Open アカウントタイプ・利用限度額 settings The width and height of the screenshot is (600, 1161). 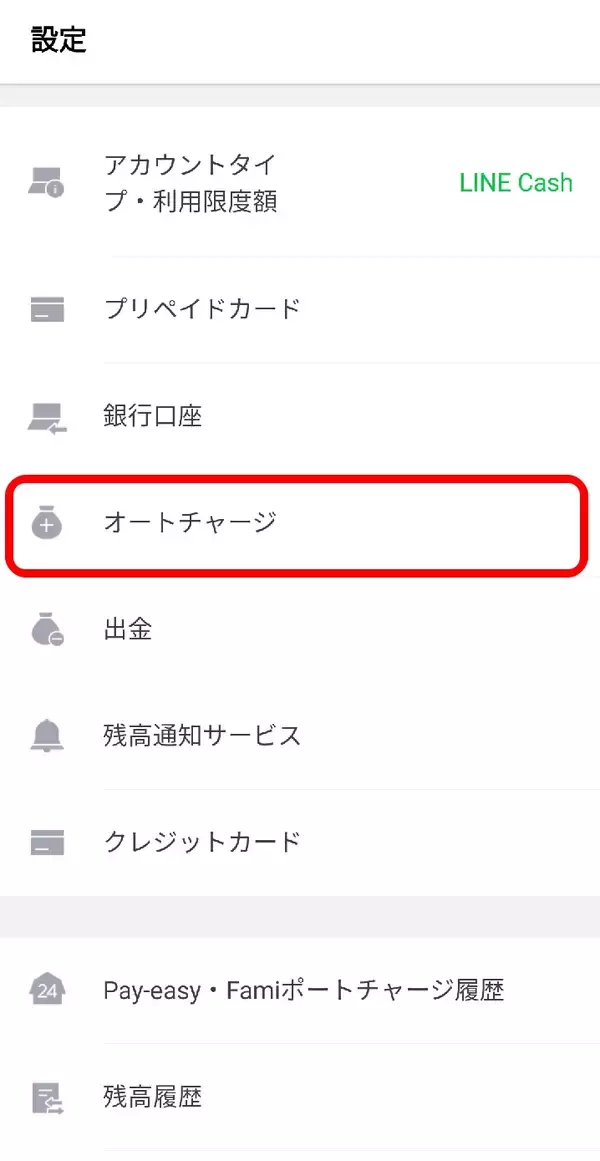point(300,182)
